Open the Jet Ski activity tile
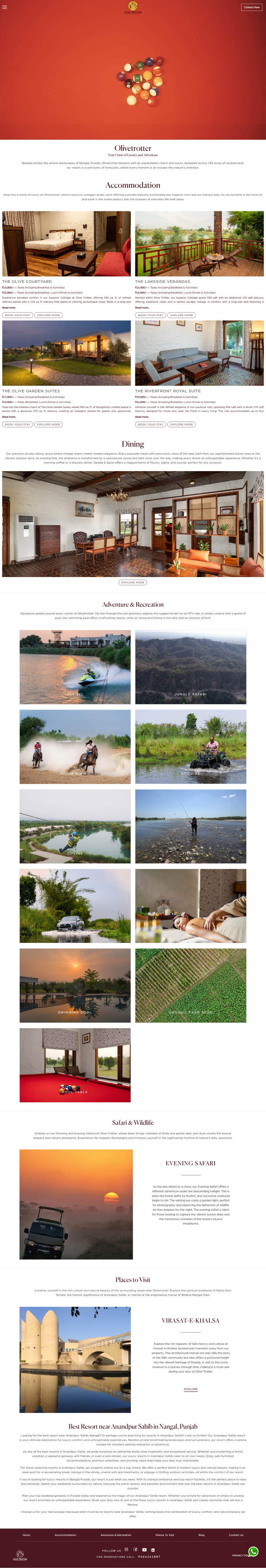 point(75,666)
